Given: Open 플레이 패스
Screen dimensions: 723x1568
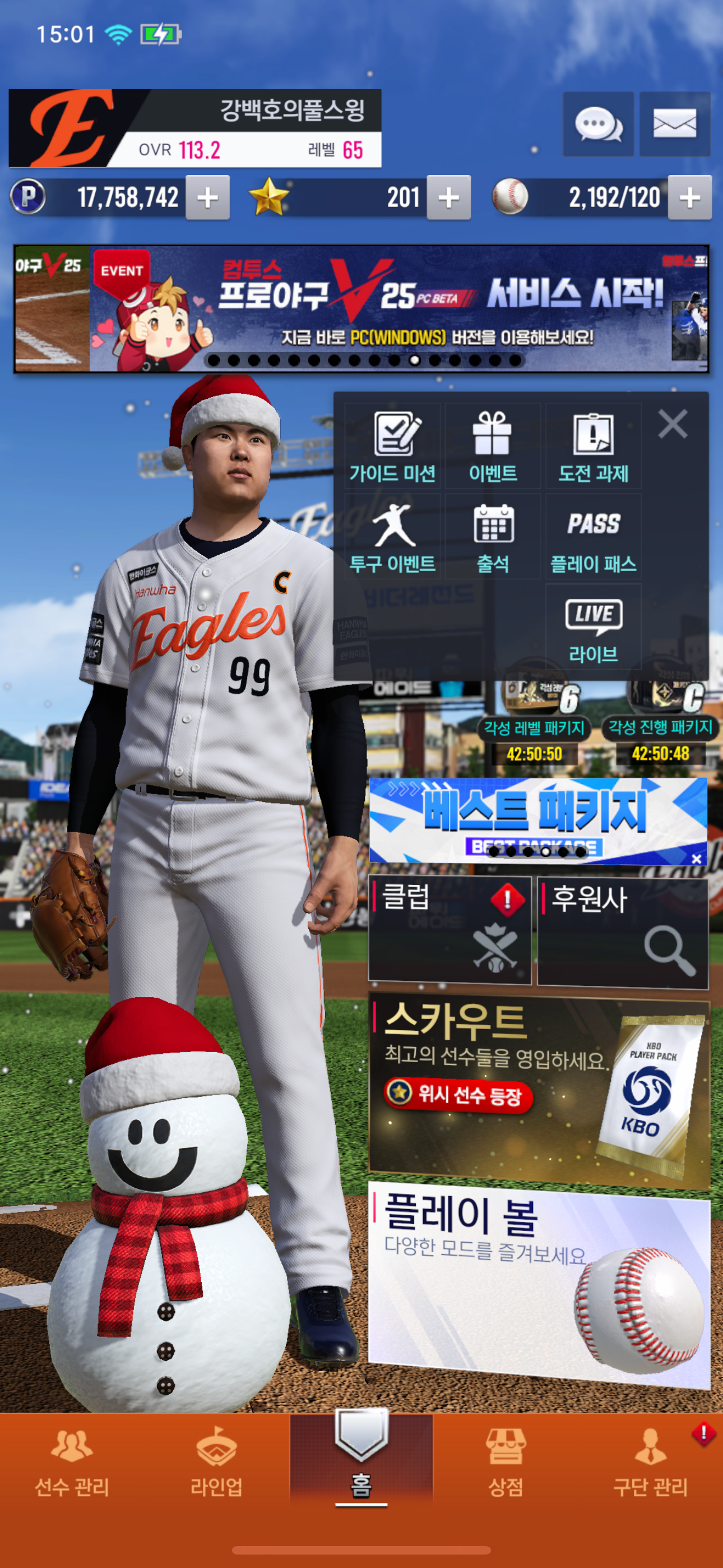Looking at the screenshot, I should [594, 536].
